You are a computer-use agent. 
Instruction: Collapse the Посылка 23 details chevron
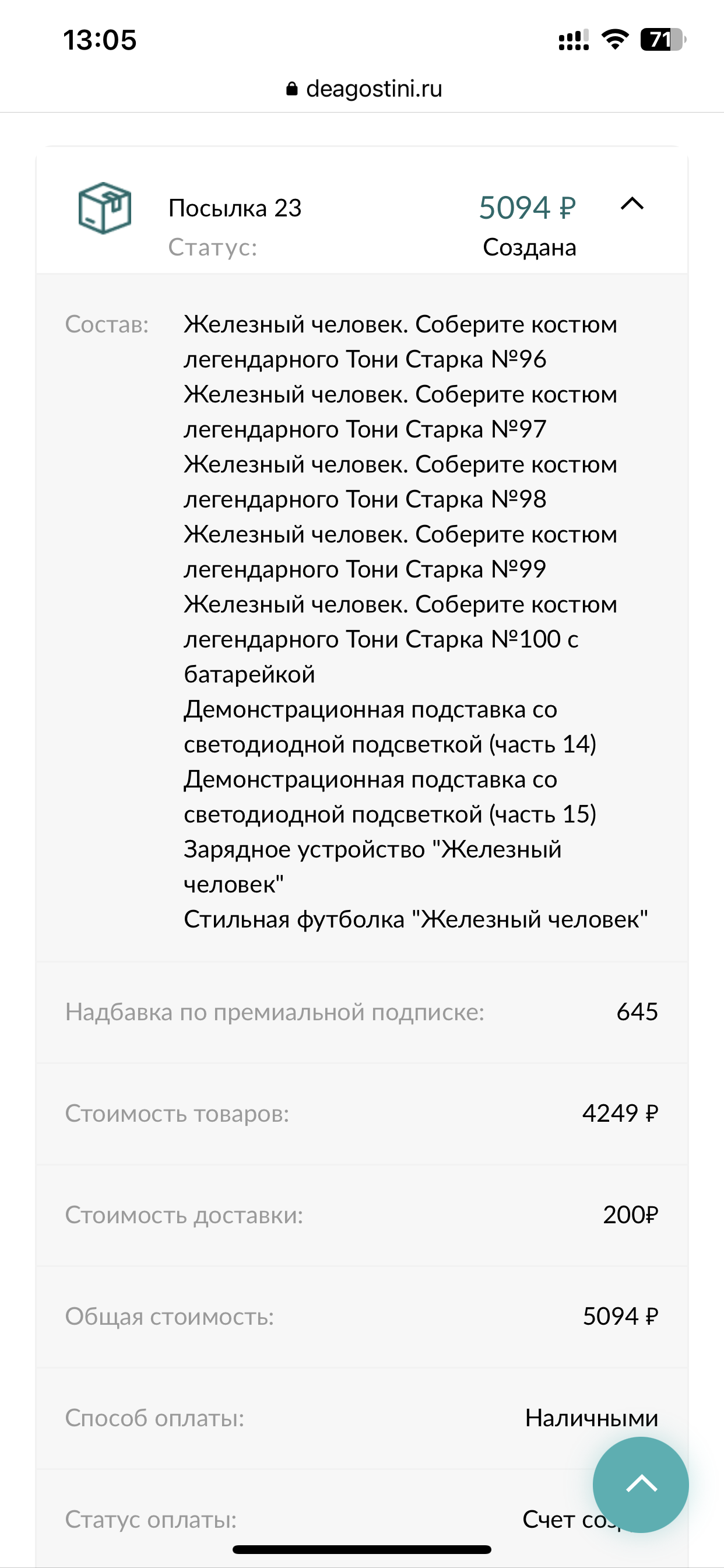(631, 204)
